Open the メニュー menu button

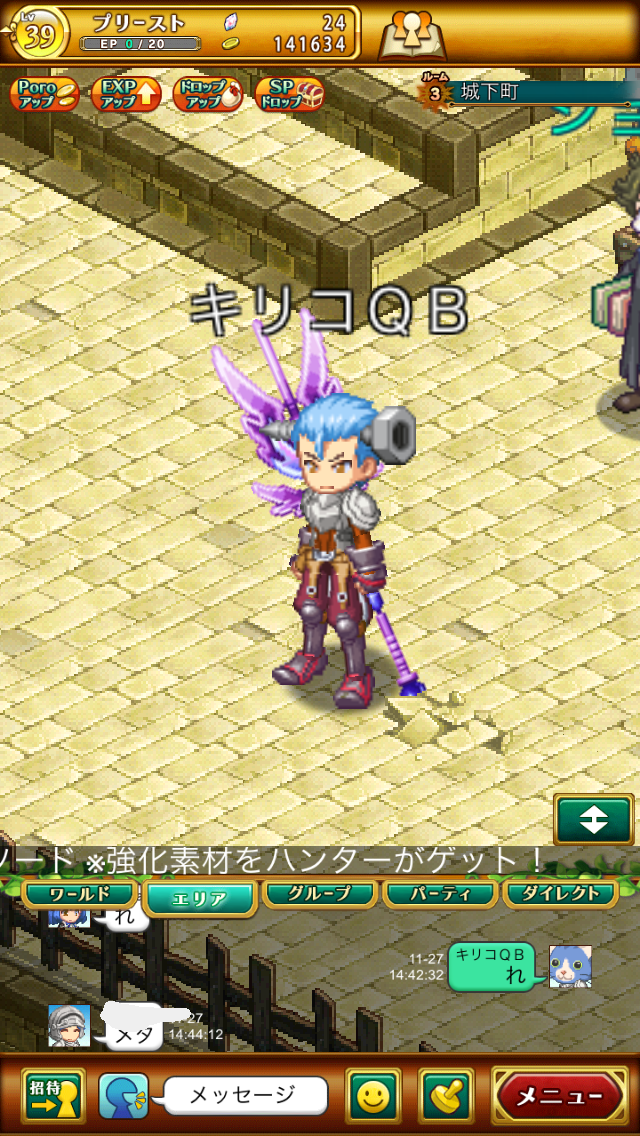(x=559, y=1095)
